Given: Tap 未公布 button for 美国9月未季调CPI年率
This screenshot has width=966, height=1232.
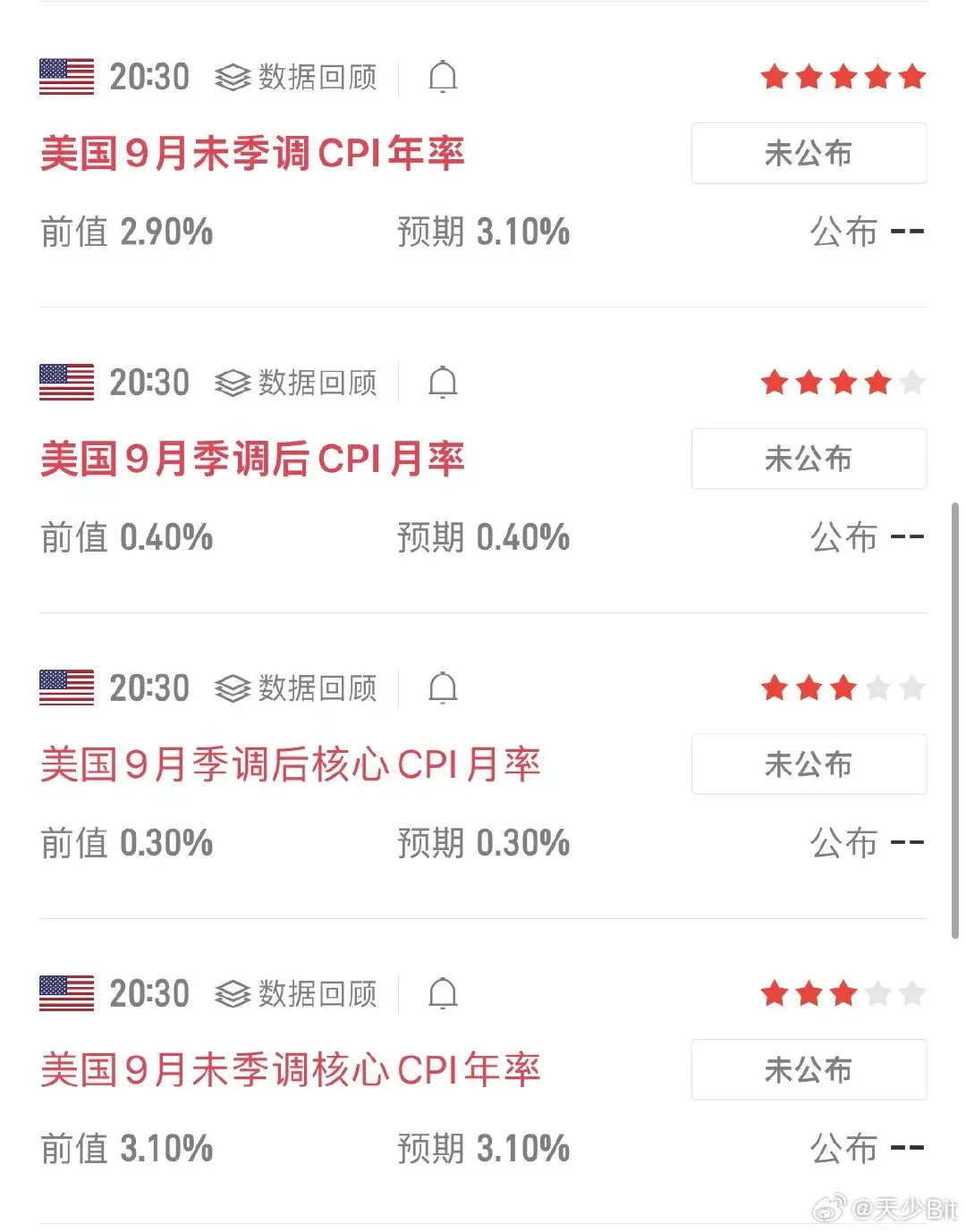Looking at the screenshot, I should [x=808, y=153].
